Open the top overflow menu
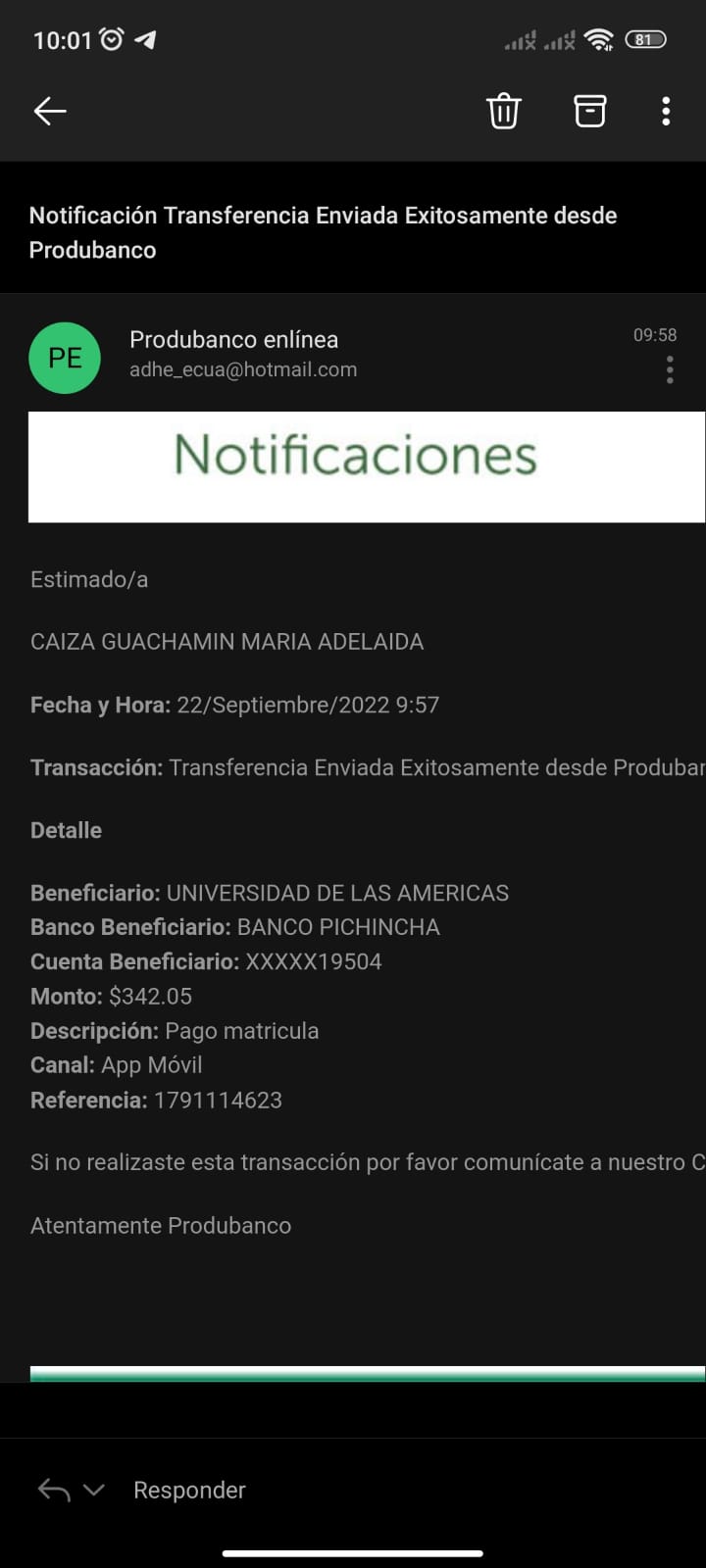The height and width of the screenshot is (1568, 706). (666, 112)
